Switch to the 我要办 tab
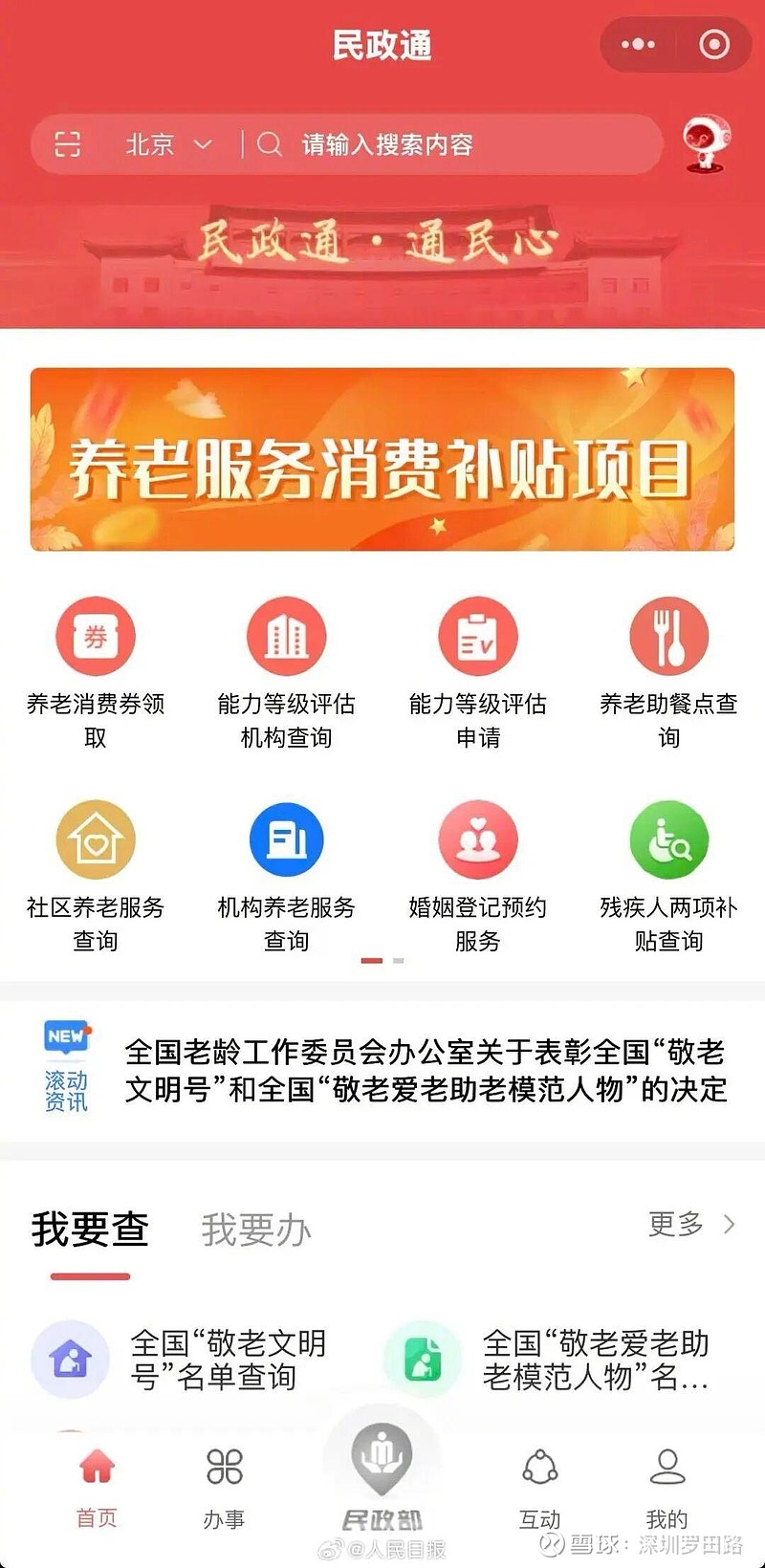 pyautogui.click(x=255, y=1230)
